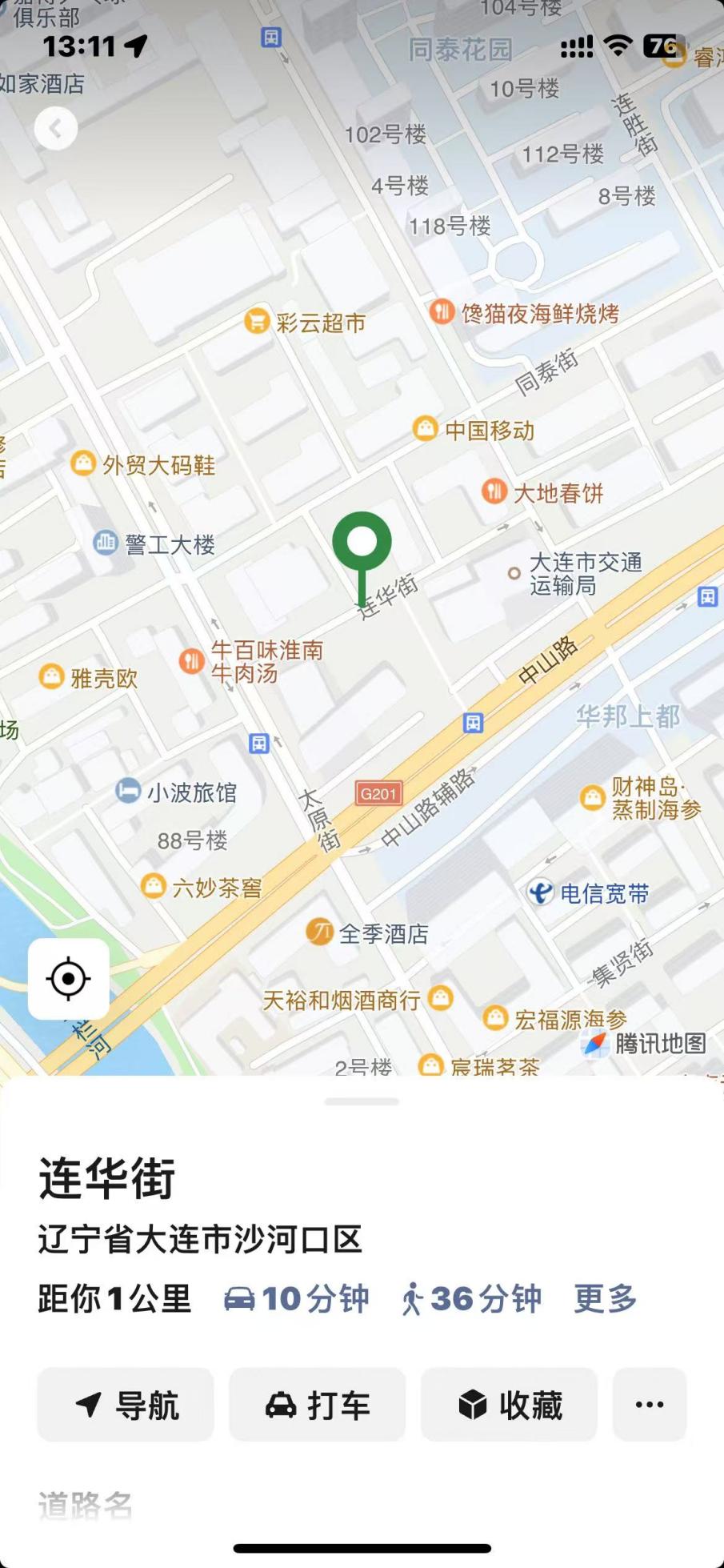Go back using the top-left arrow
The width and height of the screenshot is (724, 1568).
click(x=56, y=129)
